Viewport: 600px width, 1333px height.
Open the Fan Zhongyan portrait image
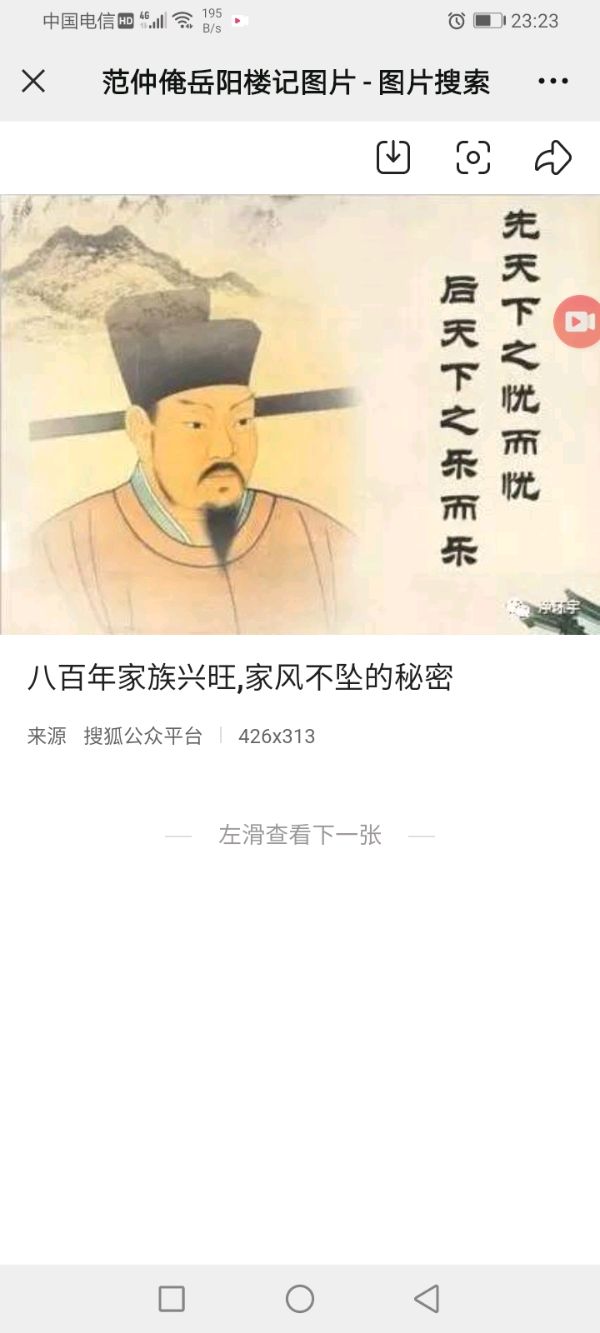click(300, 414)
